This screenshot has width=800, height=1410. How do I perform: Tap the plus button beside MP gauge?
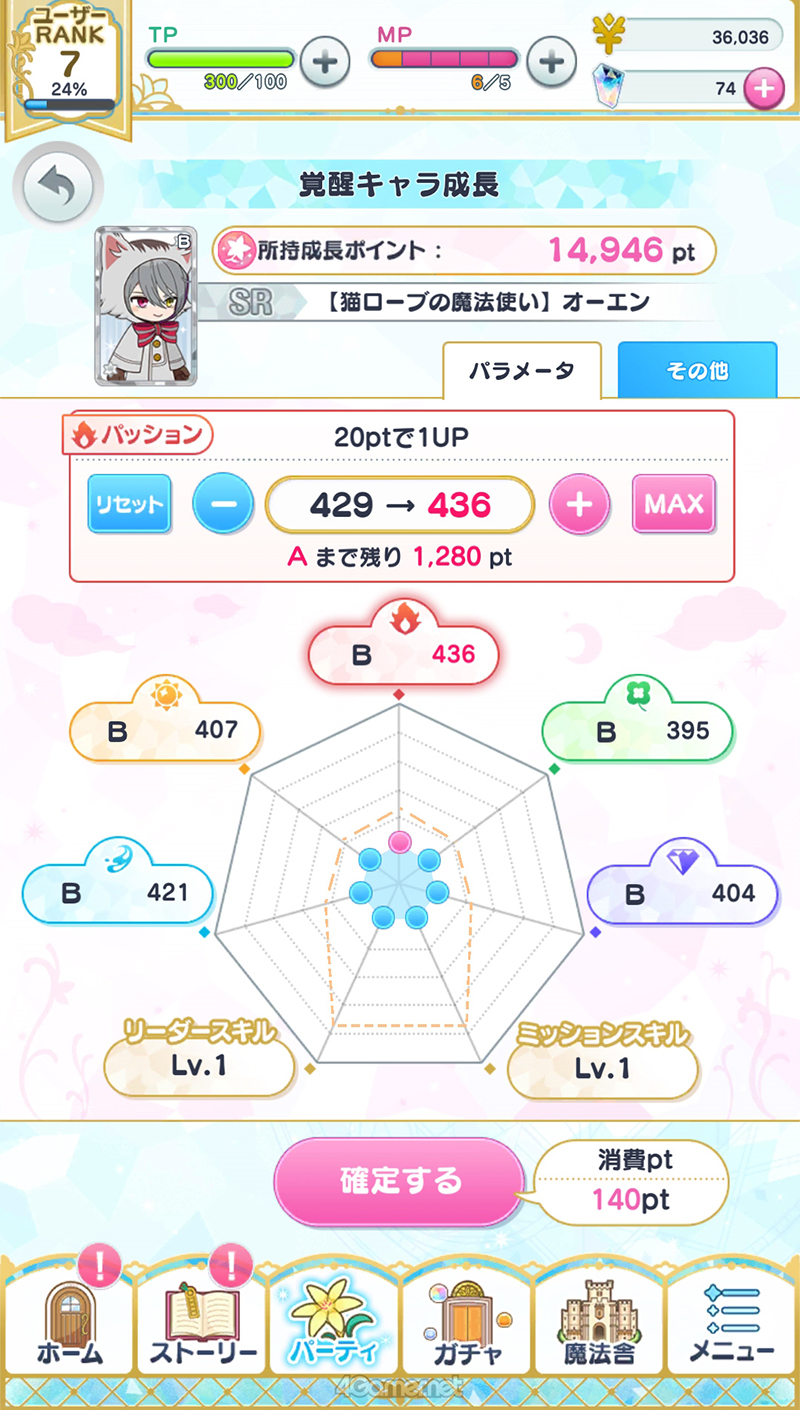coord(550,62)
